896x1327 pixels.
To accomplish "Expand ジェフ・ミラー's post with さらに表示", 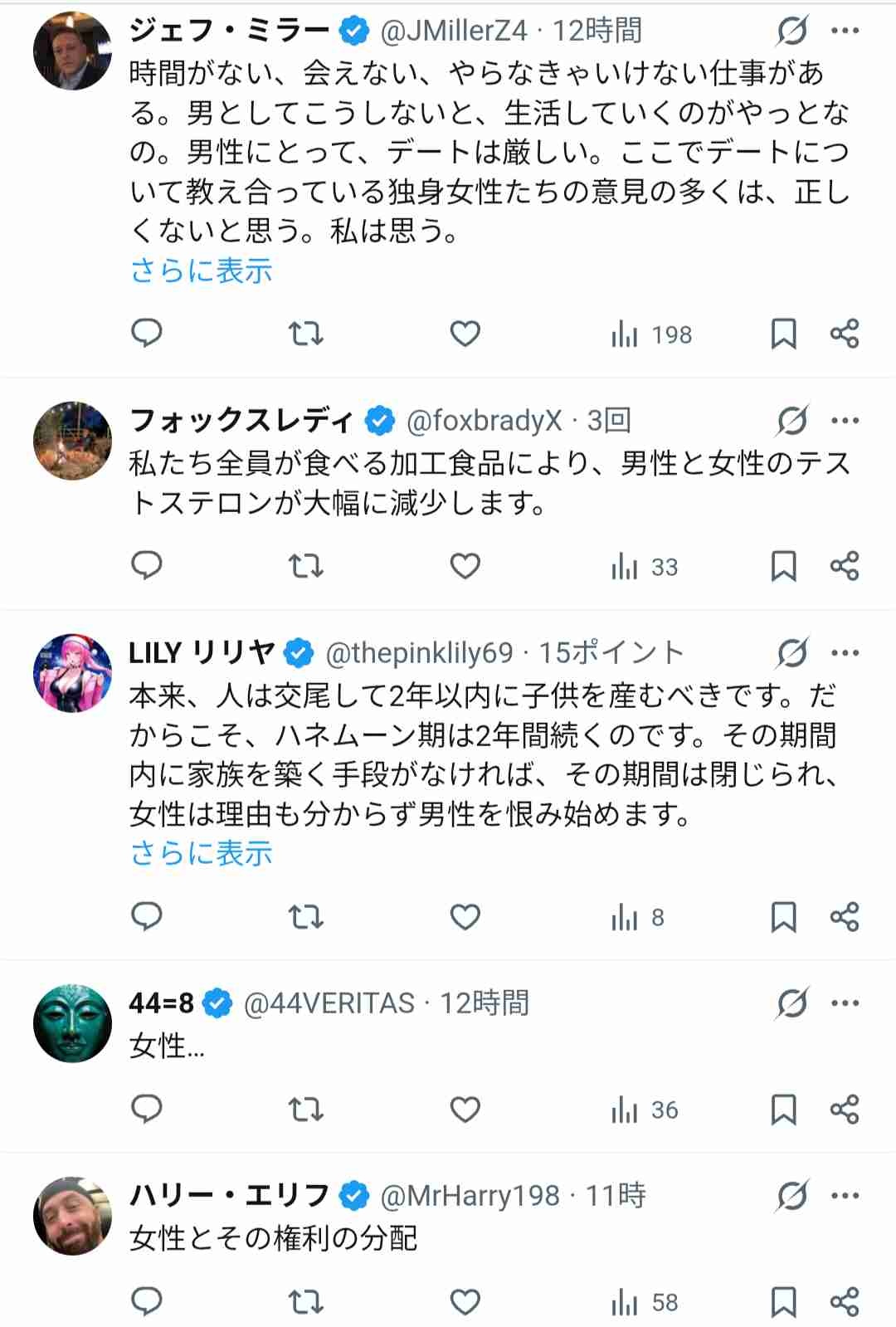I will coord(202,271).
